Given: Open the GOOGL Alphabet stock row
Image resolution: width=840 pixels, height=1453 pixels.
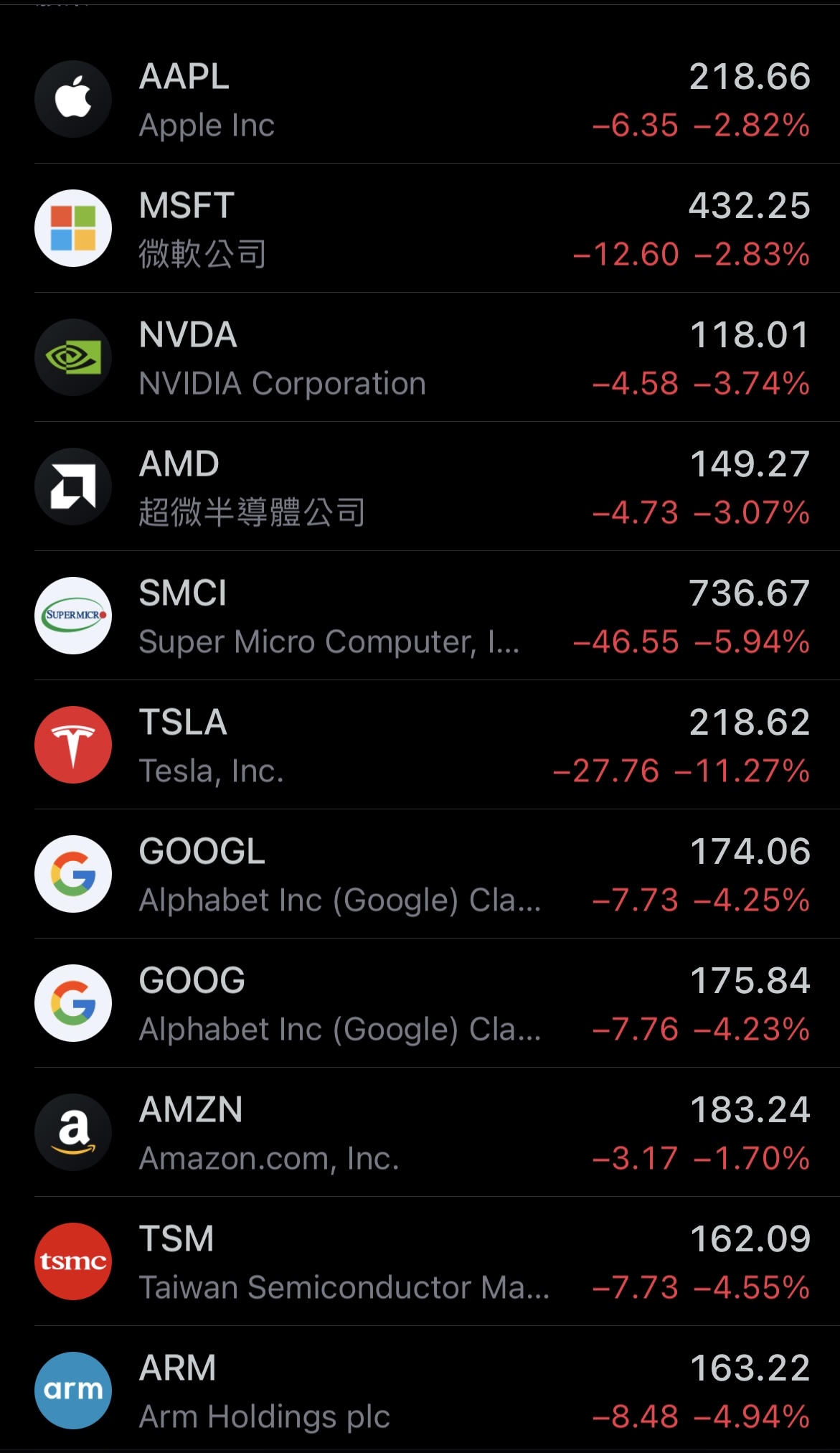Looking at the screenshot, I should (420, 875).
